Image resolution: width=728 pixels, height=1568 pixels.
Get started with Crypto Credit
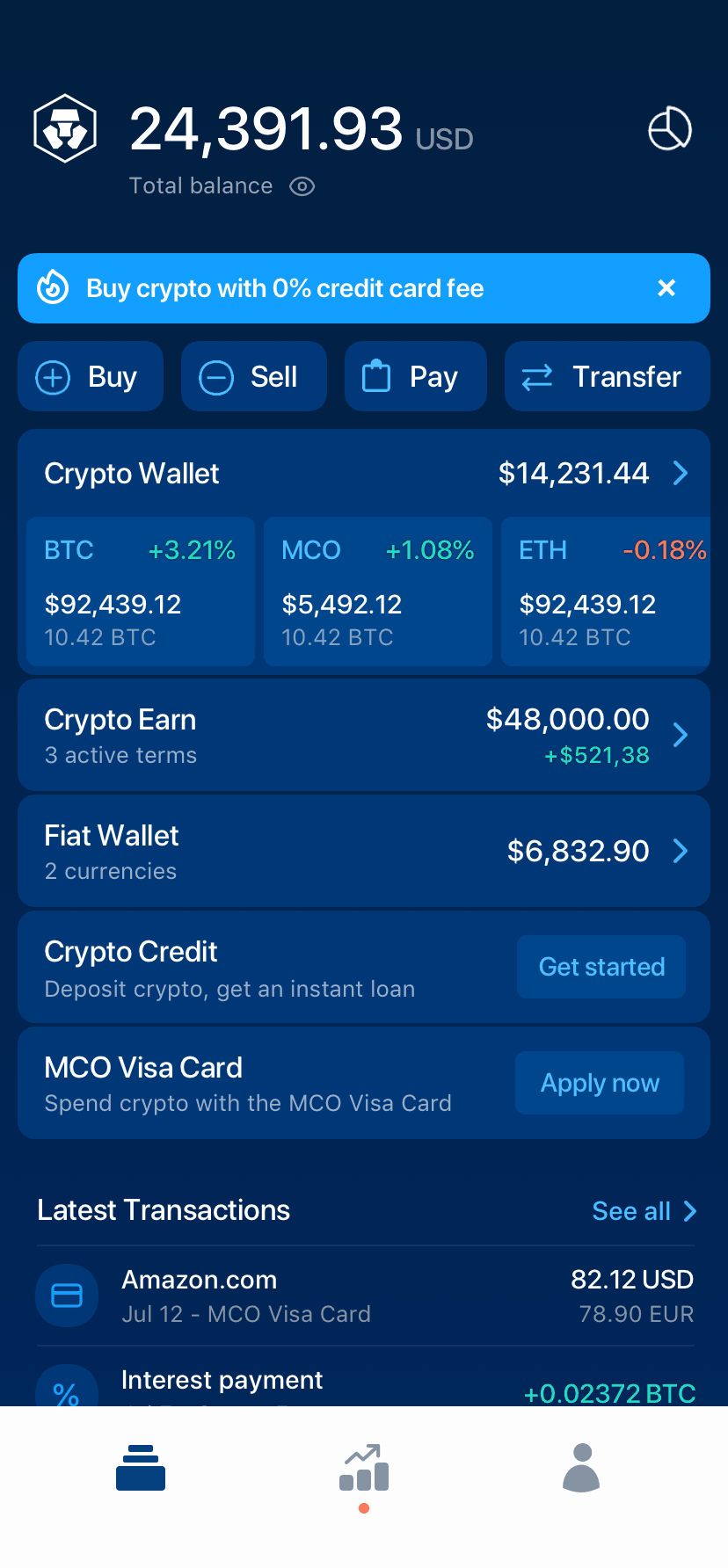point(601,967)
